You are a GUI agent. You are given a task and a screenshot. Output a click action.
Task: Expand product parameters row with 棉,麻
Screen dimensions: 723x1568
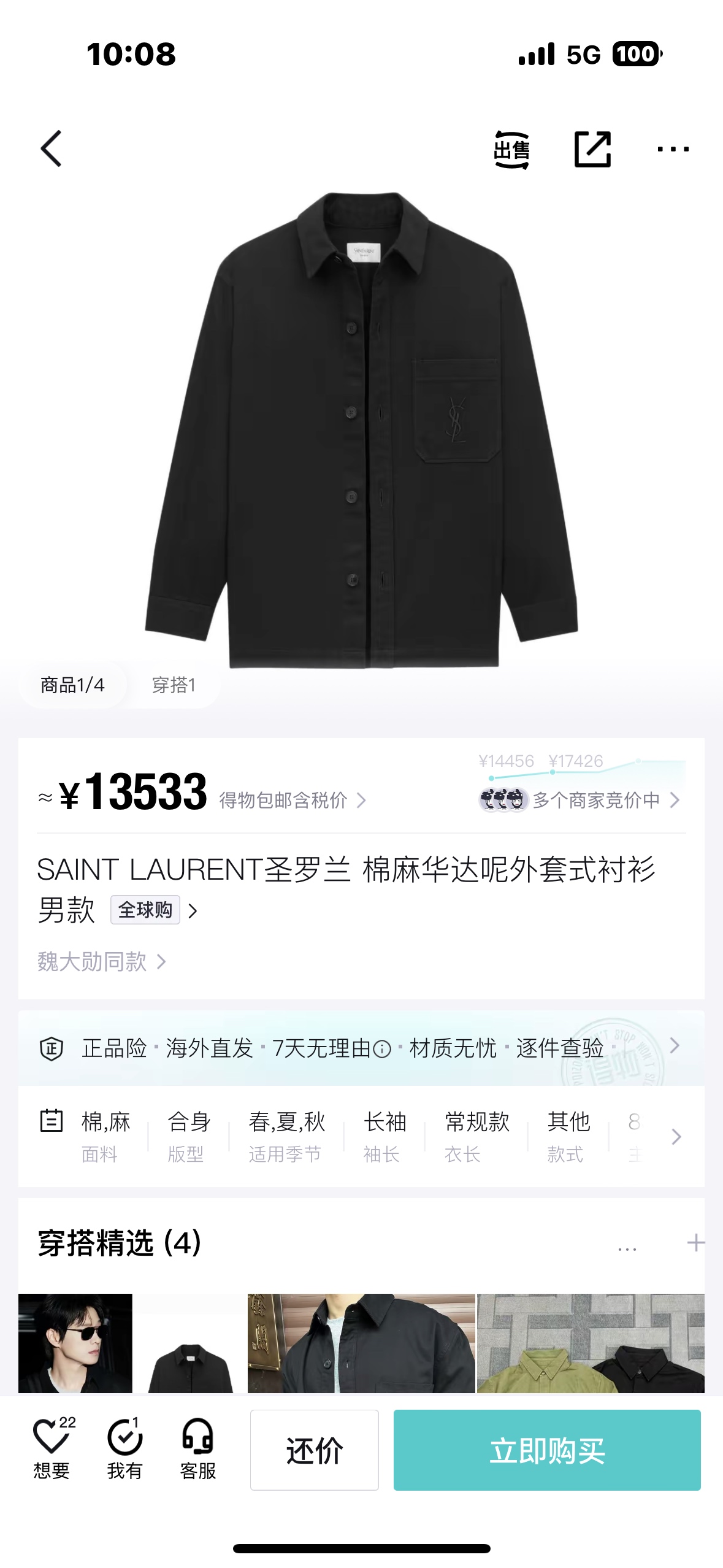click(676, 1137)
